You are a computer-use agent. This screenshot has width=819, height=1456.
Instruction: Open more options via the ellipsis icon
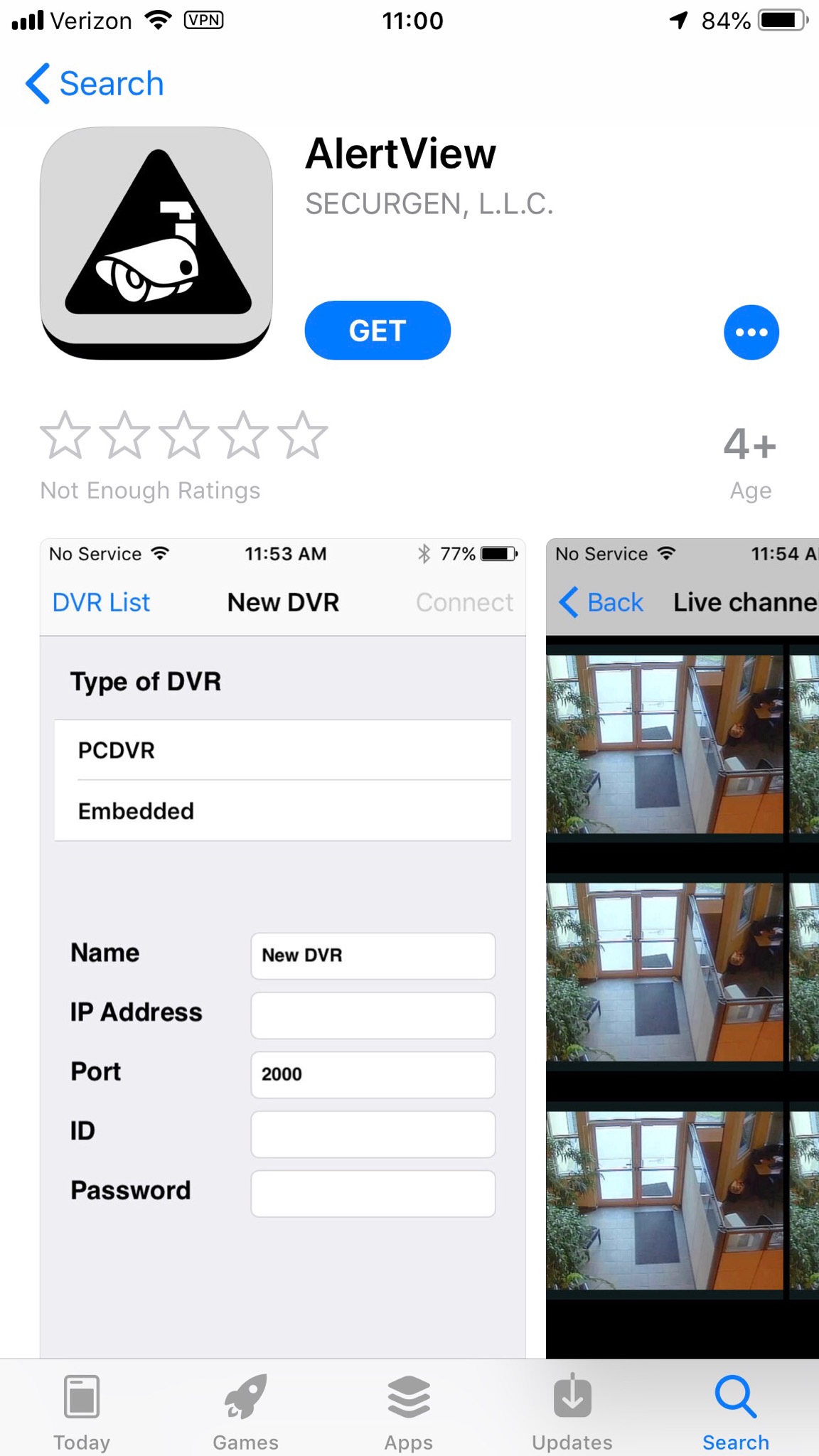751,331
